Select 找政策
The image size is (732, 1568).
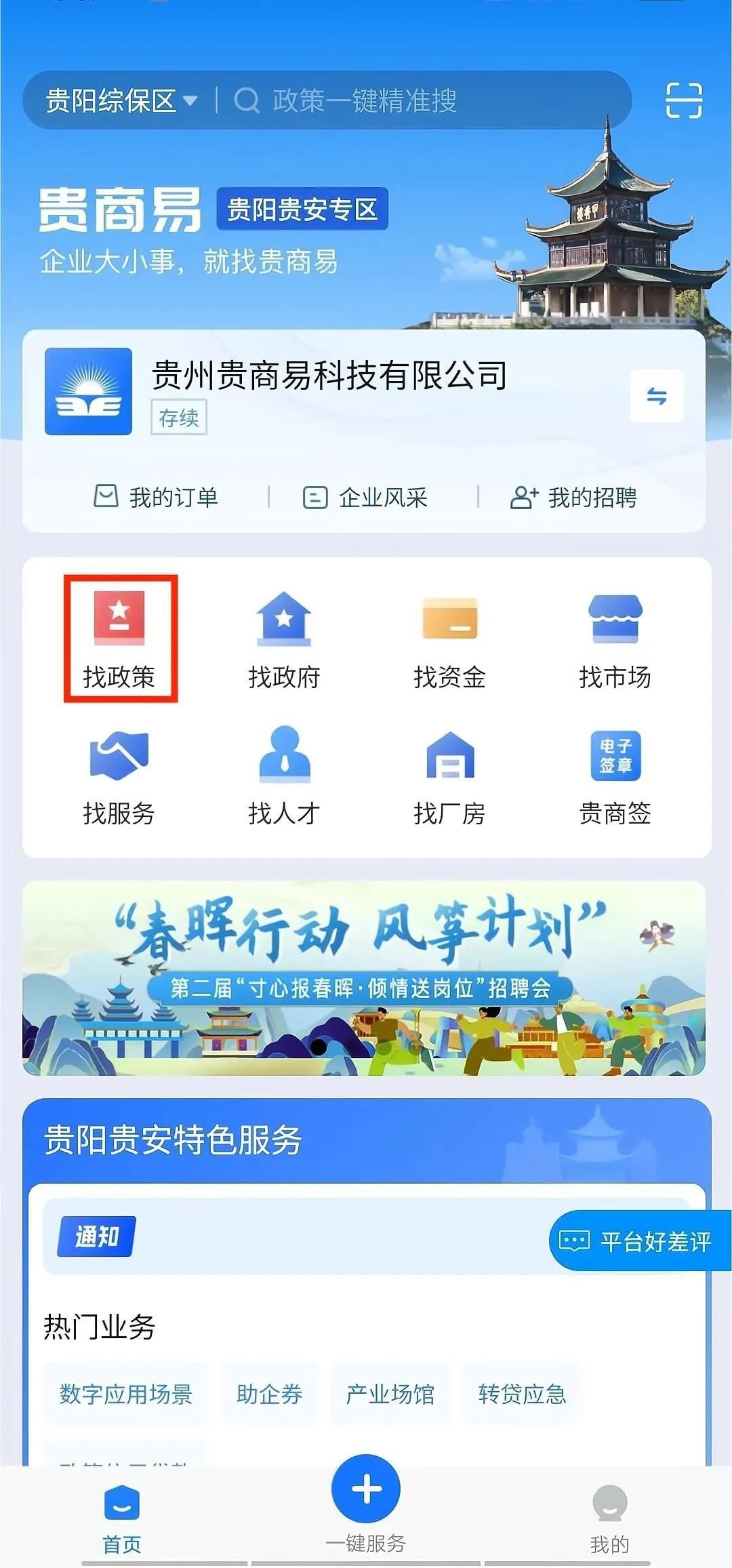(x=119, y=639)
